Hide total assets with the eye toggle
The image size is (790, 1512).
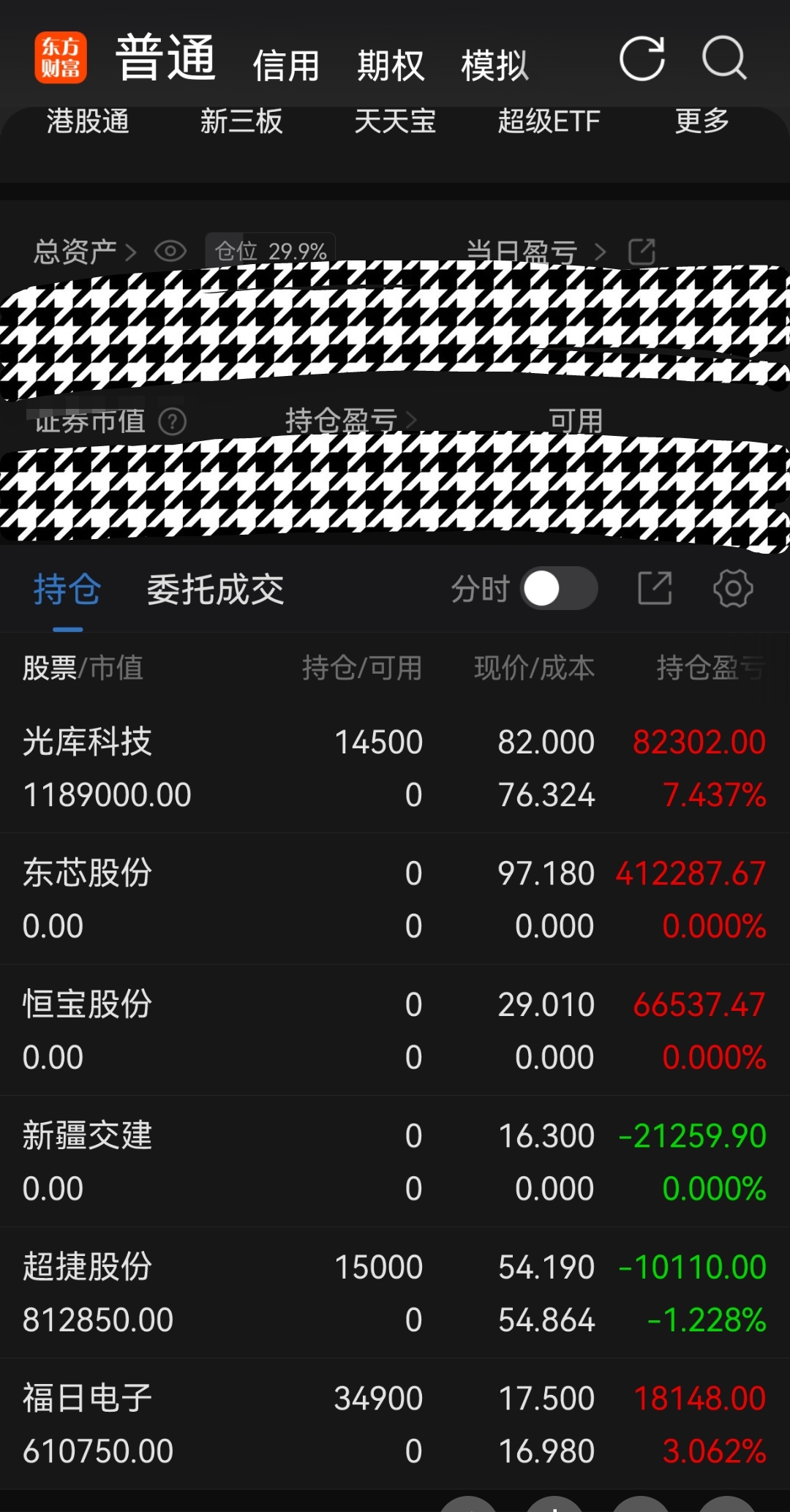[170, 250]
